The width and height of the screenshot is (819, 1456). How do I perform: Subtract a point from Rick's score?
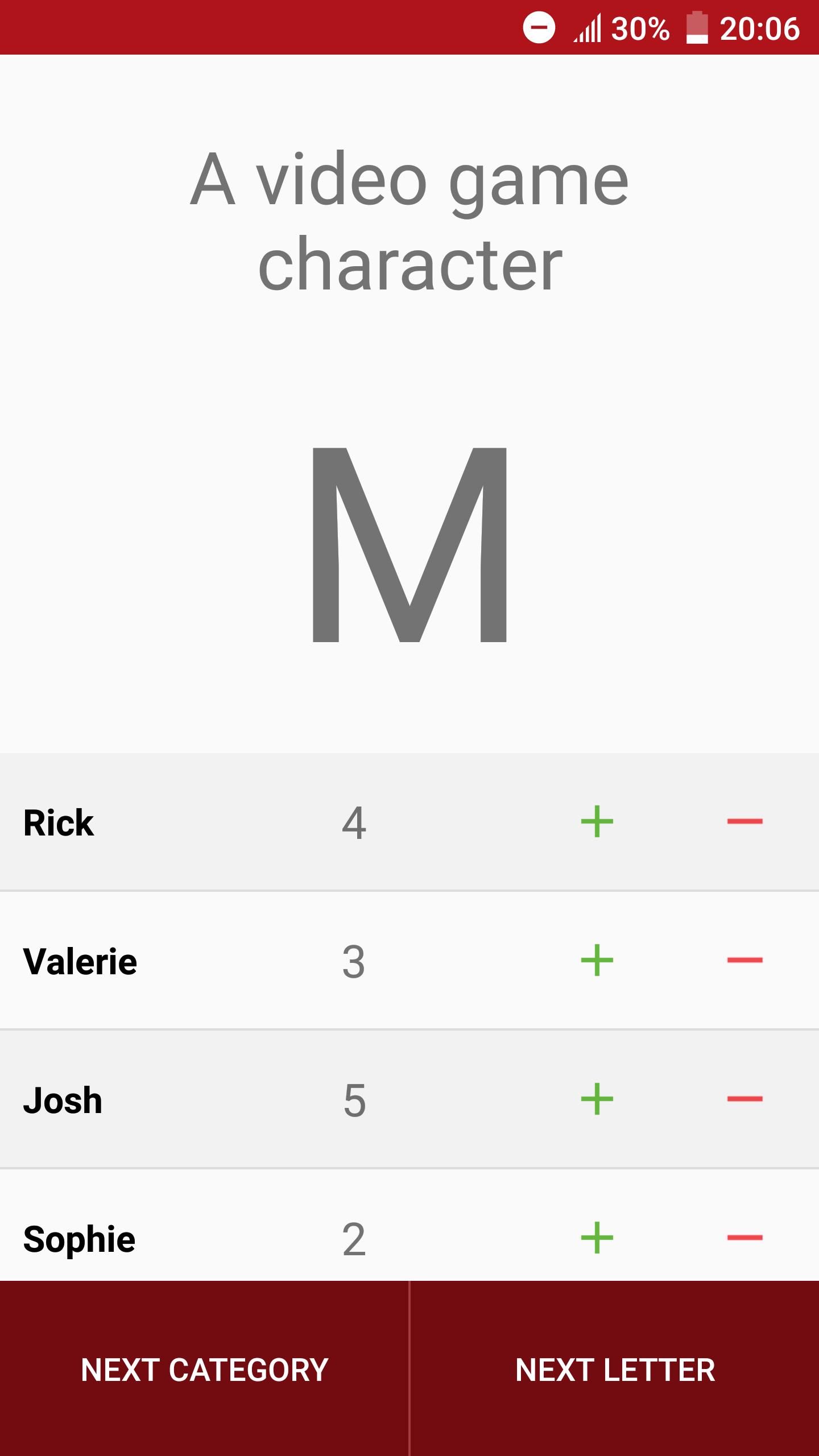(744, 821)
